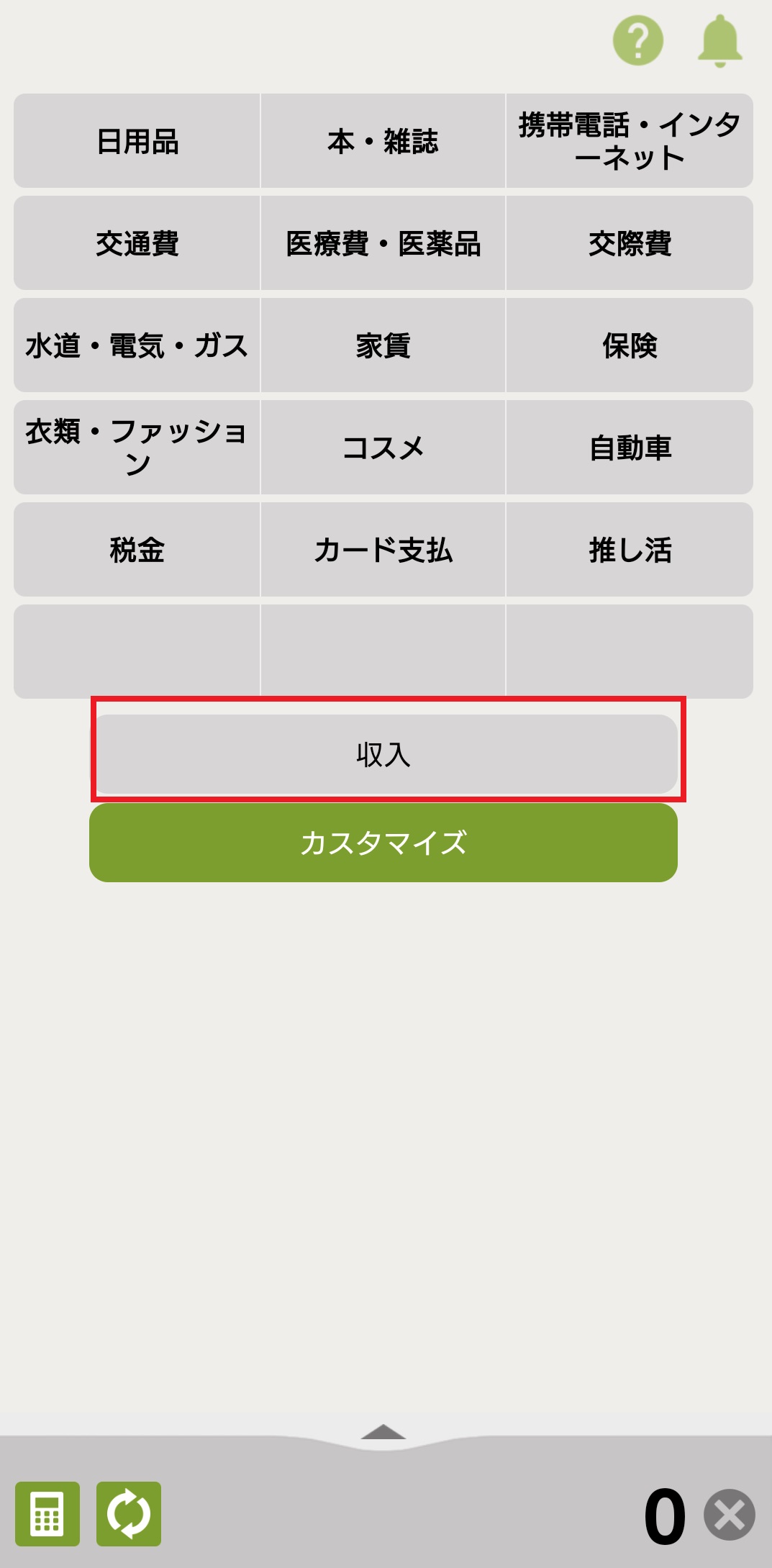Select the 日用品 category
772x1568 pixels.
click(137, 141)
